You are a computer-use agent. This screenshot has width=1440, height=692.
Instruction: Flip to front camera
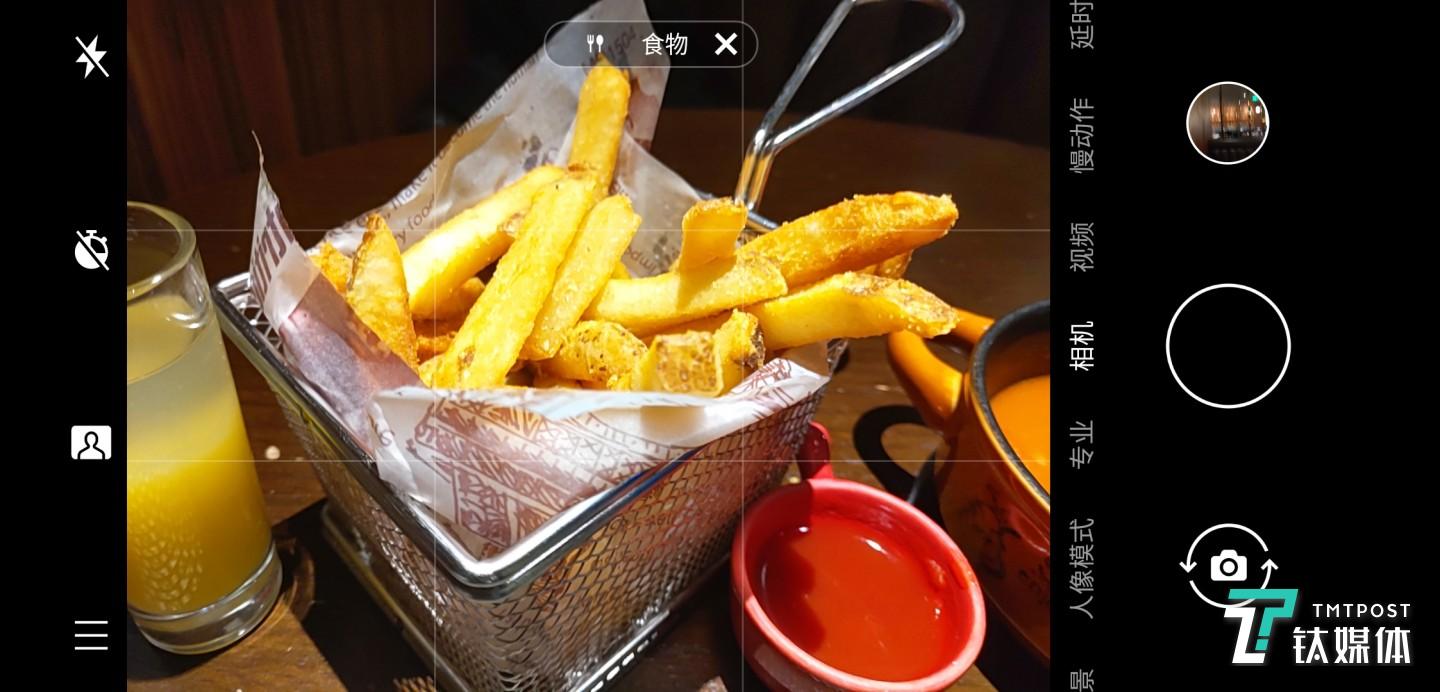point(1227,566)
